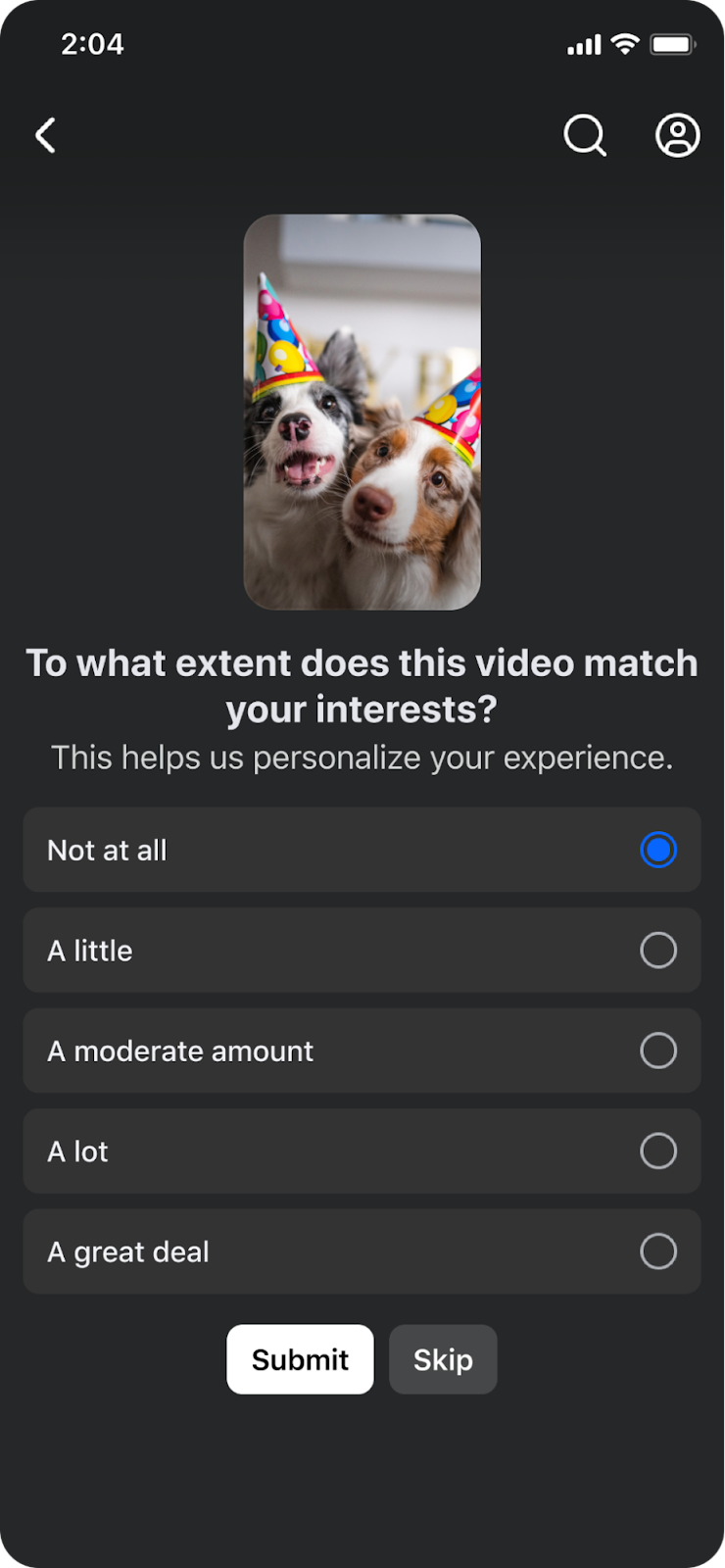The height and width of the screenshot is (1568, 725).
Task: Choose the 'A little' option
Action: [362, 950]
